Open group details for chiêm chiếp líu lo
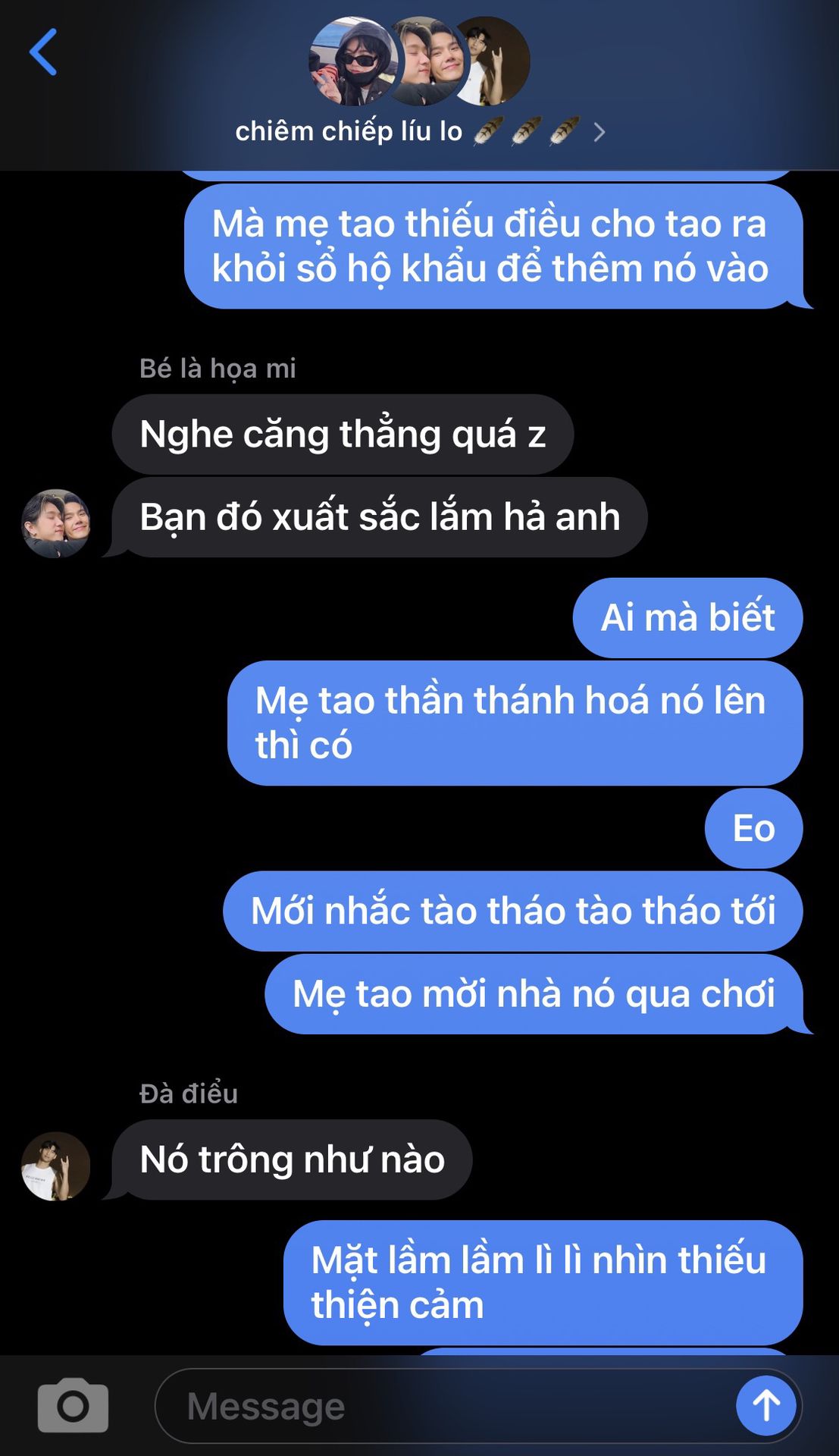839x1456 pixels. point(419,131)
